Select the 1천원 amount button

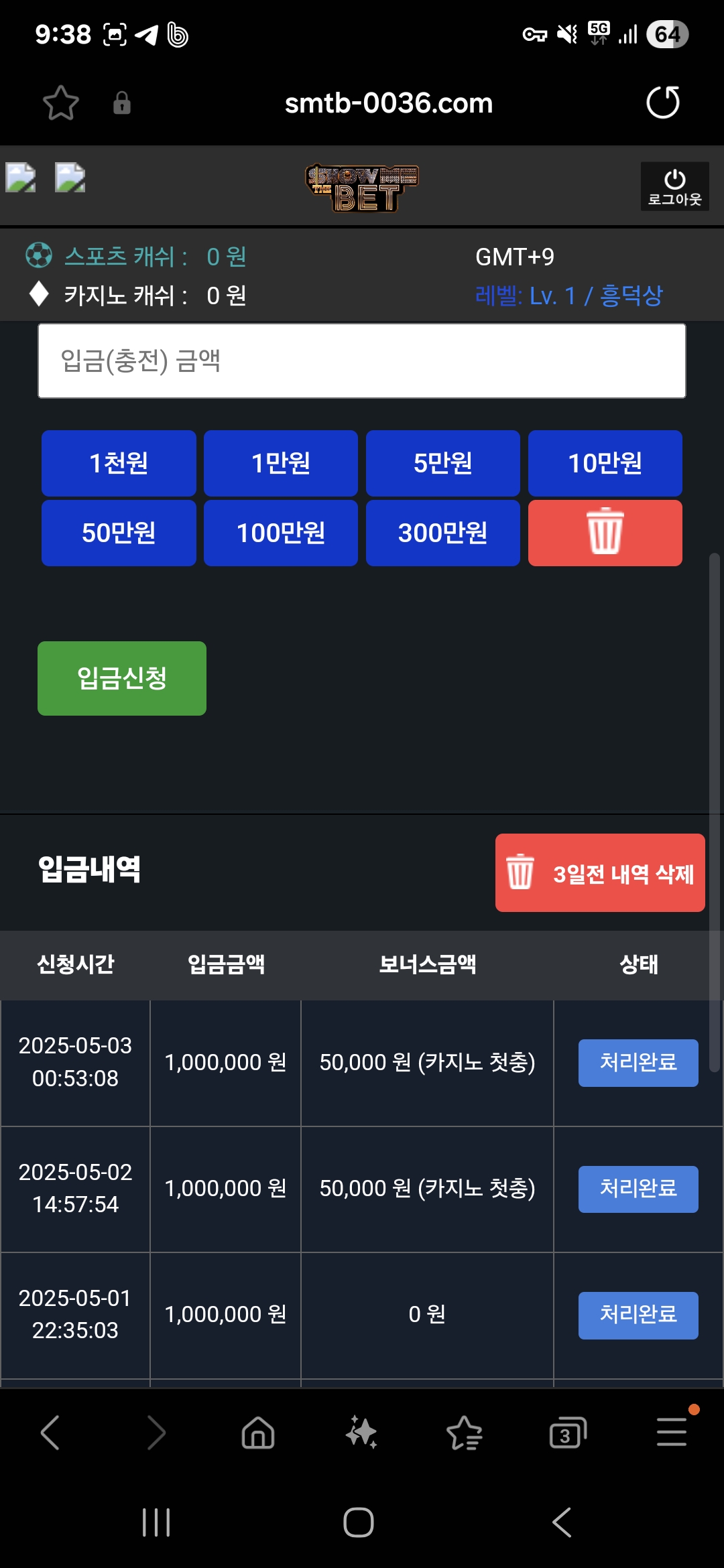pyautogui.click(x=119, y=463)
